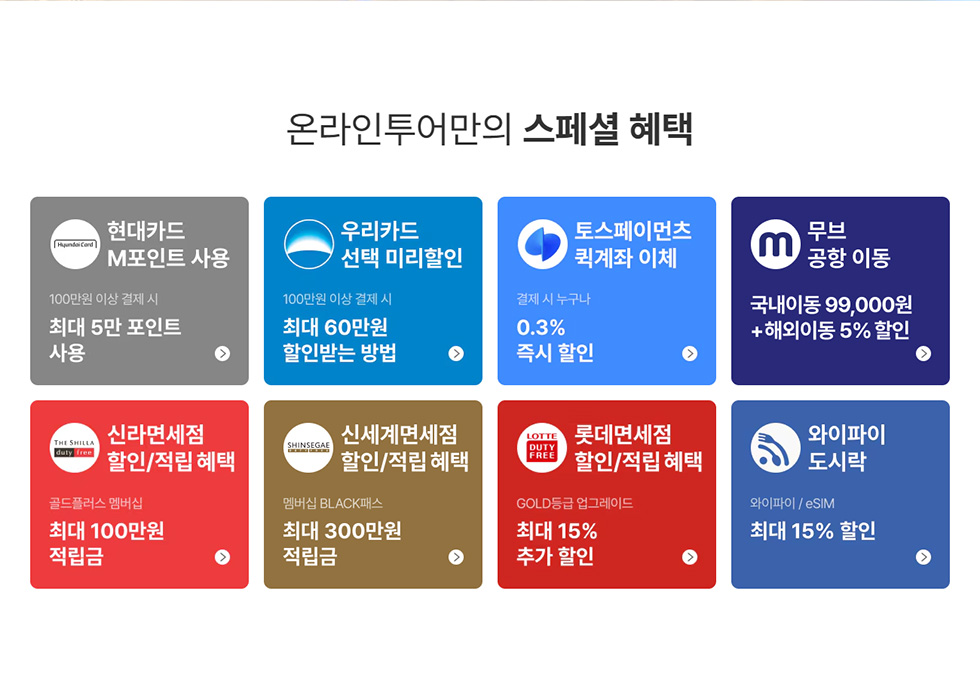Open the 롯데면세점 할인/적립 혜택 card
The width and height of the screenshot is (980, 692).
point(607,495)
